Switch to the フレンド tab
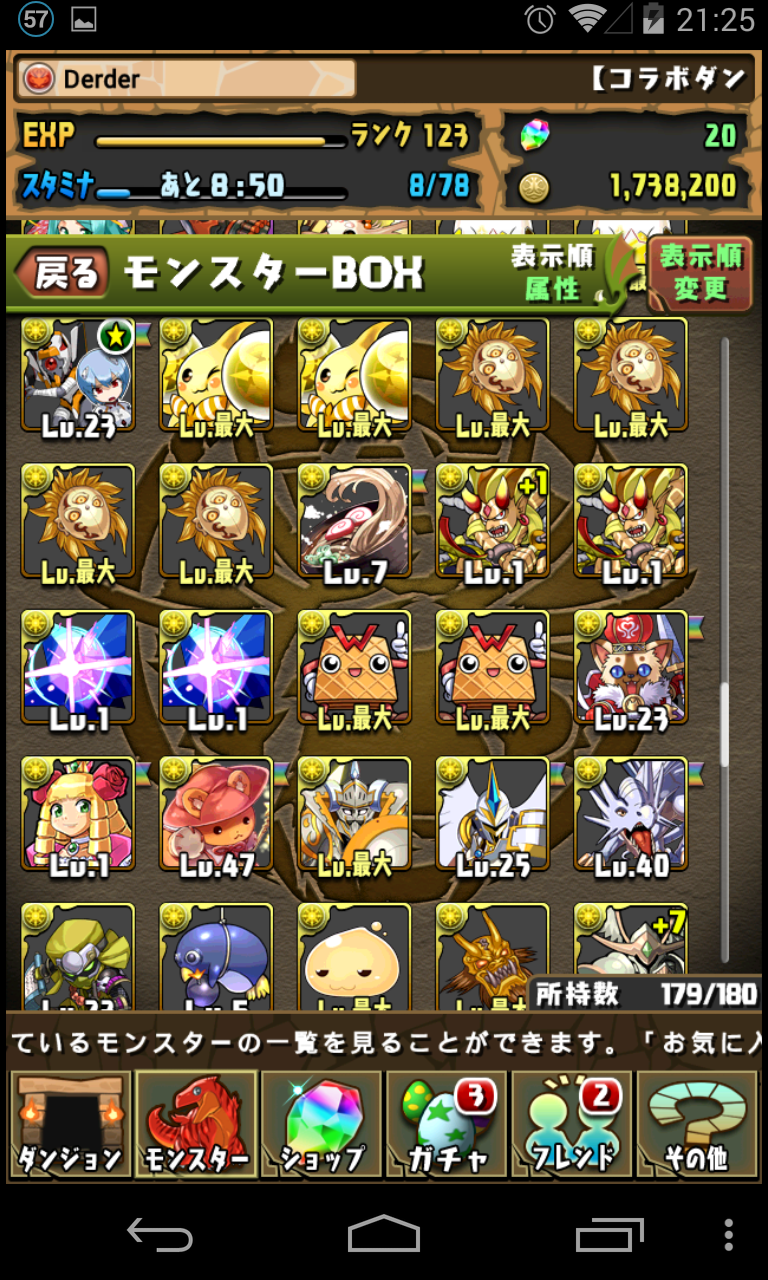Screen dimensions: 768x1280 (x=572, y=1125)
